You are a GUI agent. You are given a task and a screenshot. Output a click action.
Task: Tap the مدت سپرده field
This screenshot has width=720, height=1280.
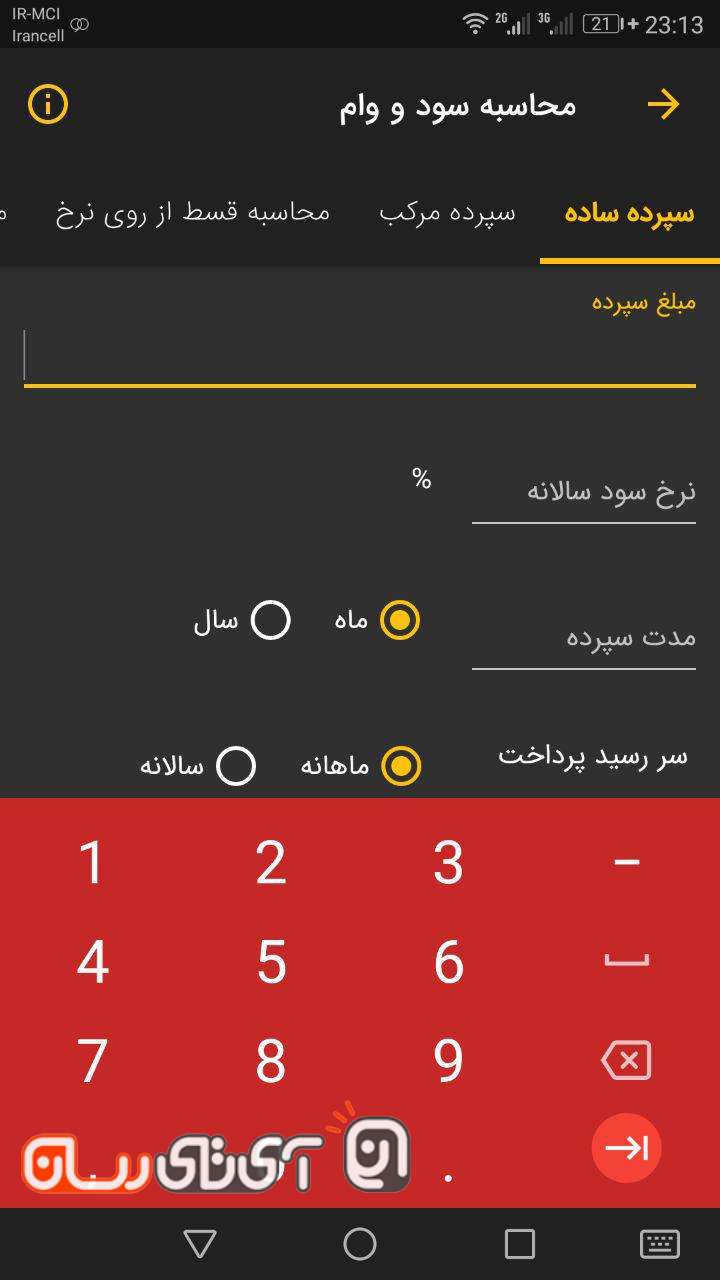[583, 639]
